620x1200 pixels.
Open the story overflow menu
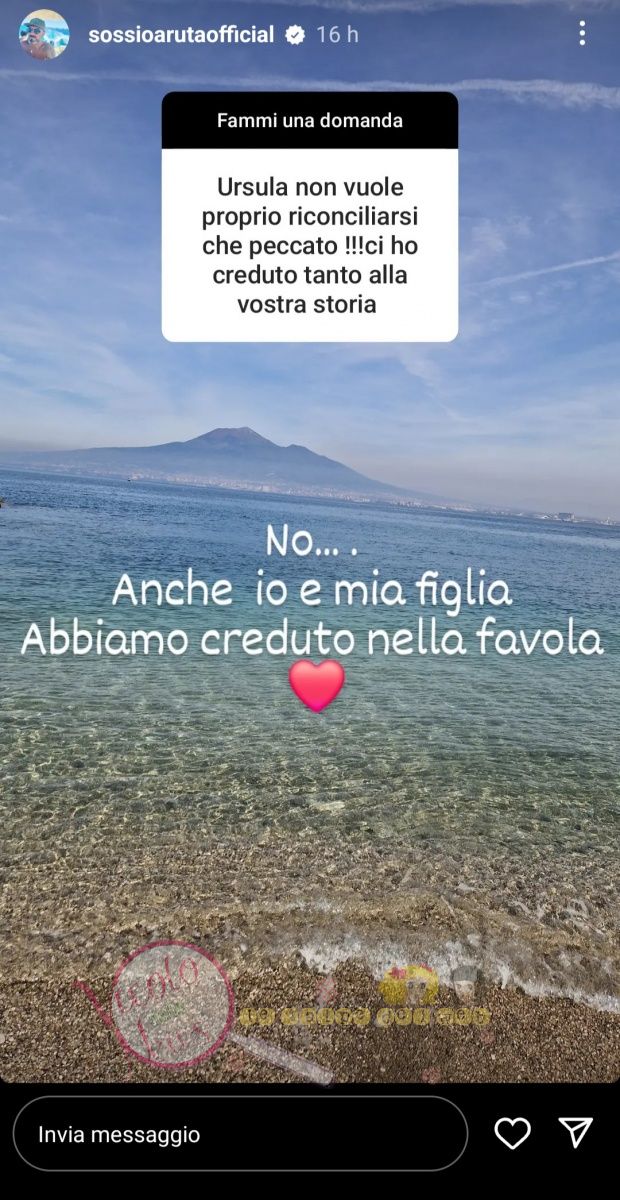(582, 34)
